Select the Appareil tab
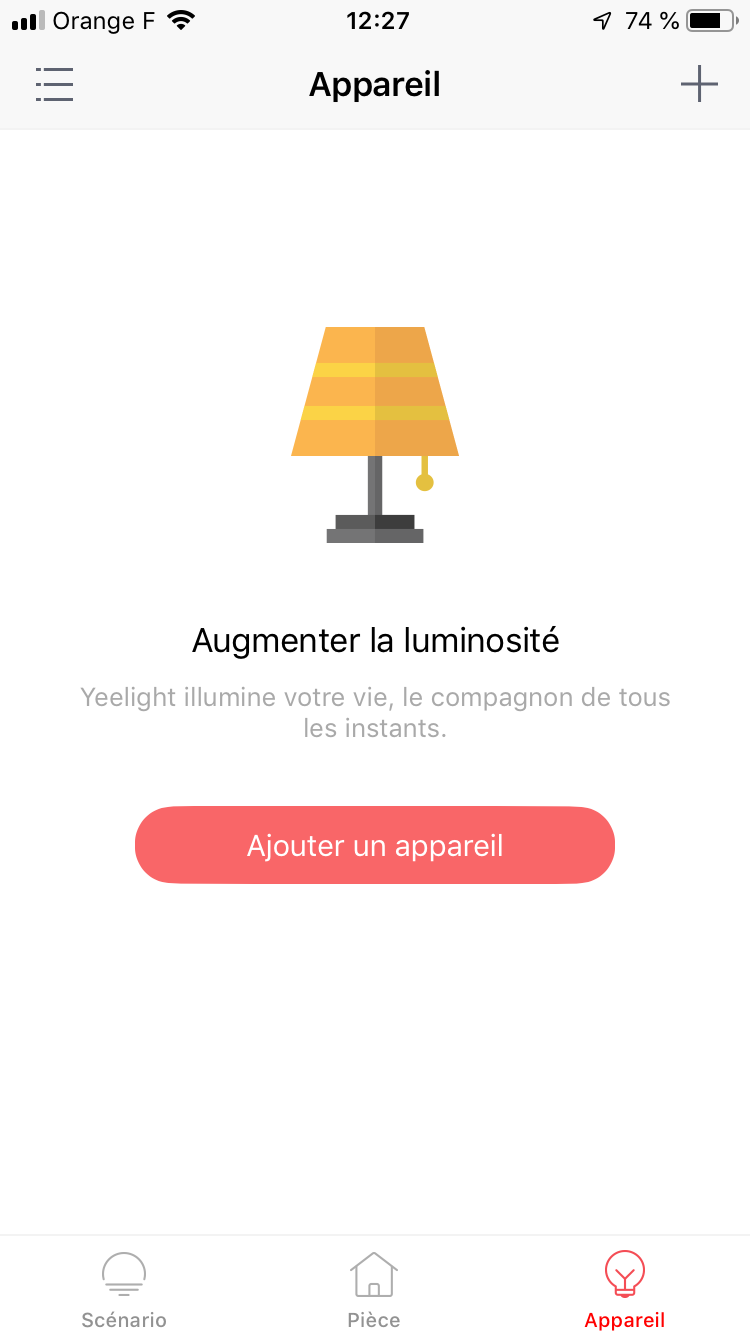Screen dimensions: 750x1334 tap(625, 1289)
